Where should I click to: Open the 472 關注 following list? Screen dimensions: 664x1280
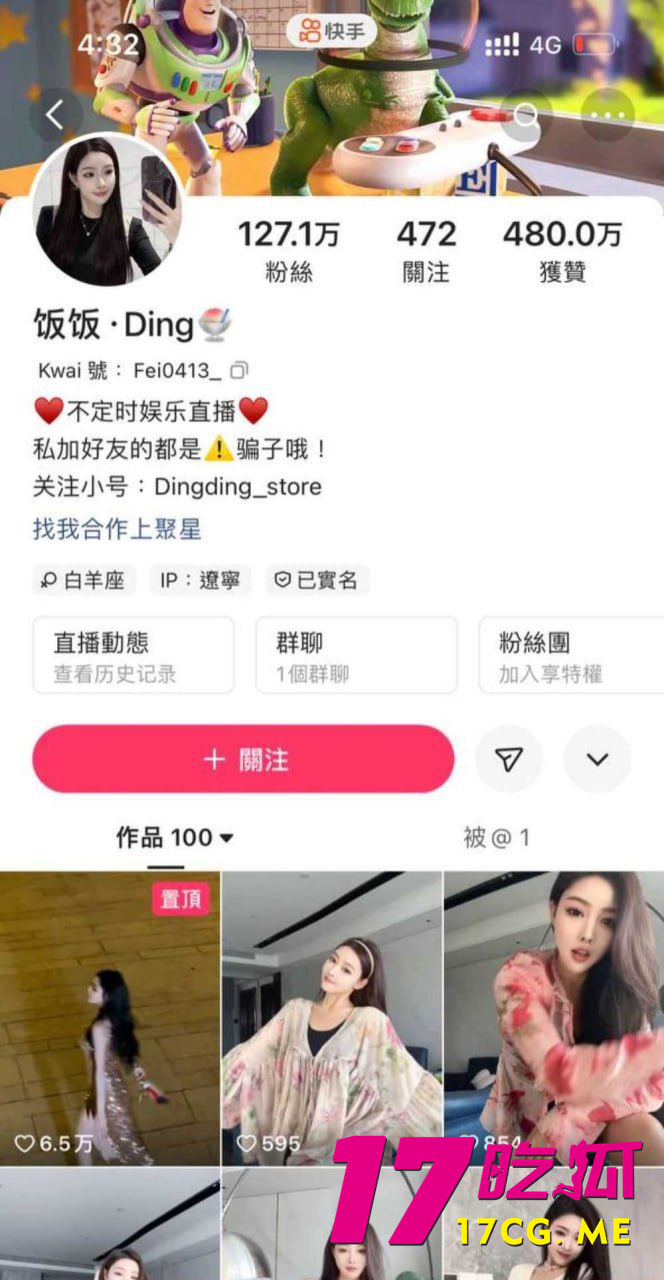tap(426, 250)
